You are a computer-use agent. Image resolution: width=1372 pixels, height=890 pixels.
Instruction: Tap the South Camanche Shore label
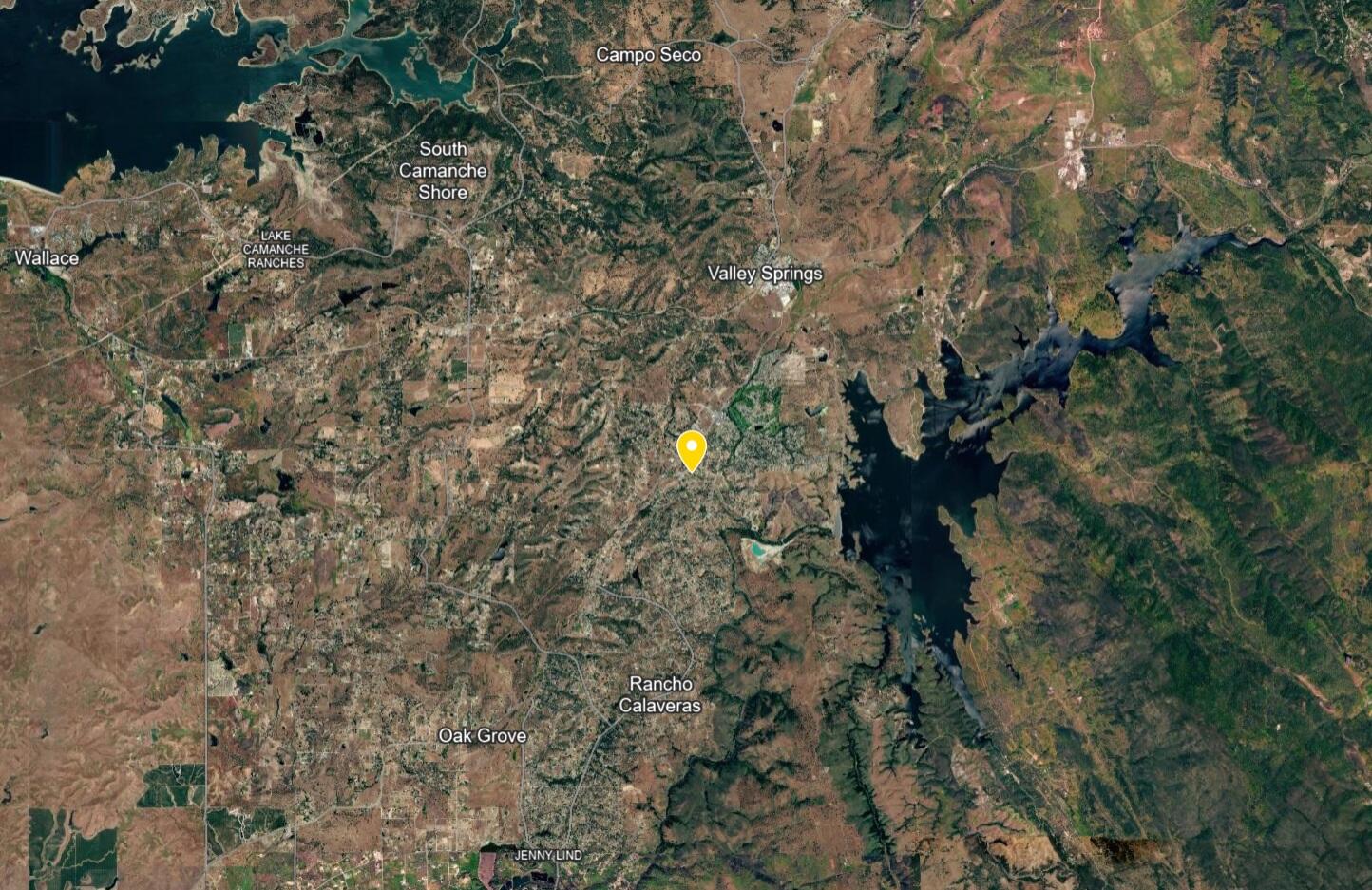pos(443,171)
